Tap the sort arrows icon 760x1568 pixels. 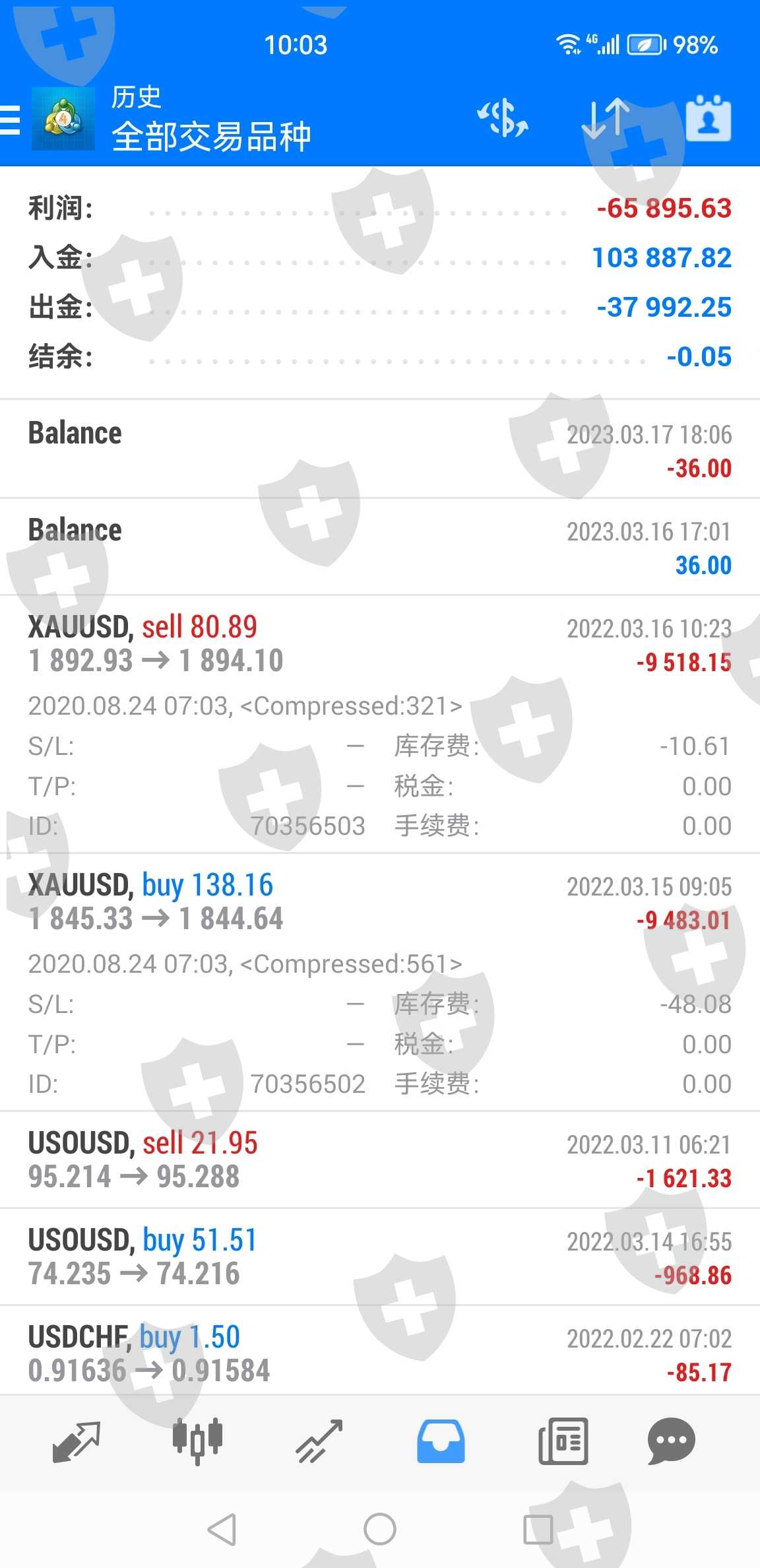[605, 119]
